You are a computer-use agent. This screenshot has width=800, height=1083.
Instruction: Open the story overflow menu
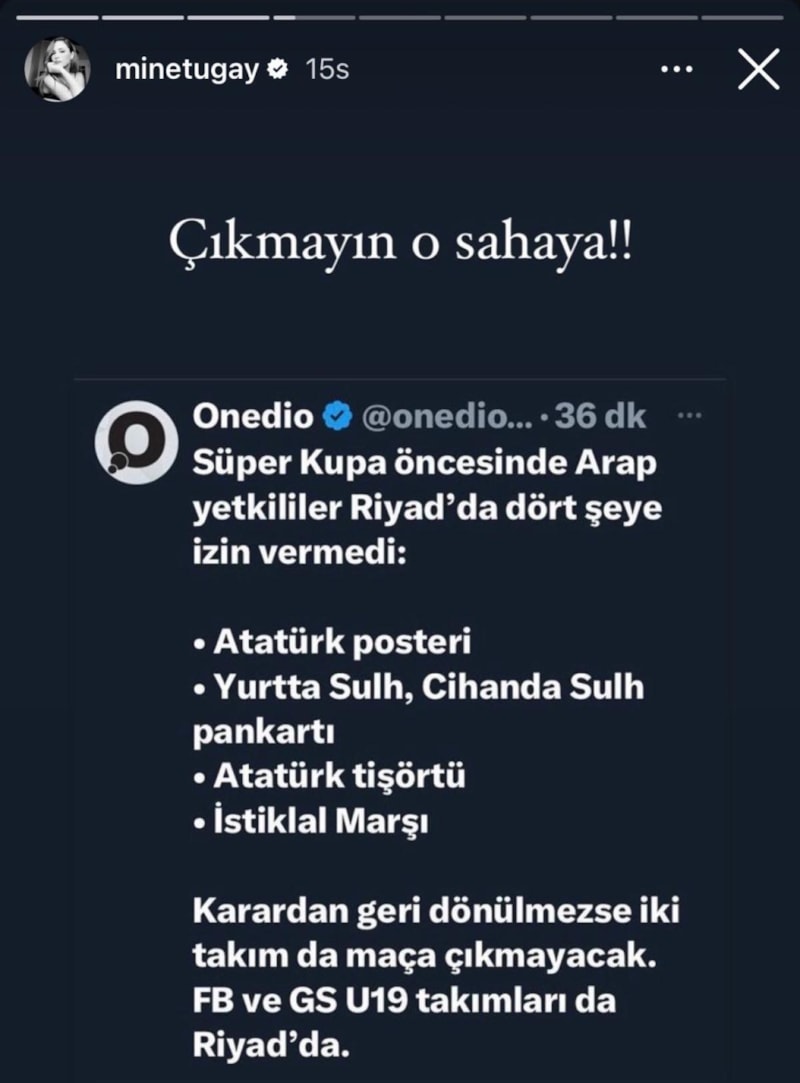tap(677, 70)
